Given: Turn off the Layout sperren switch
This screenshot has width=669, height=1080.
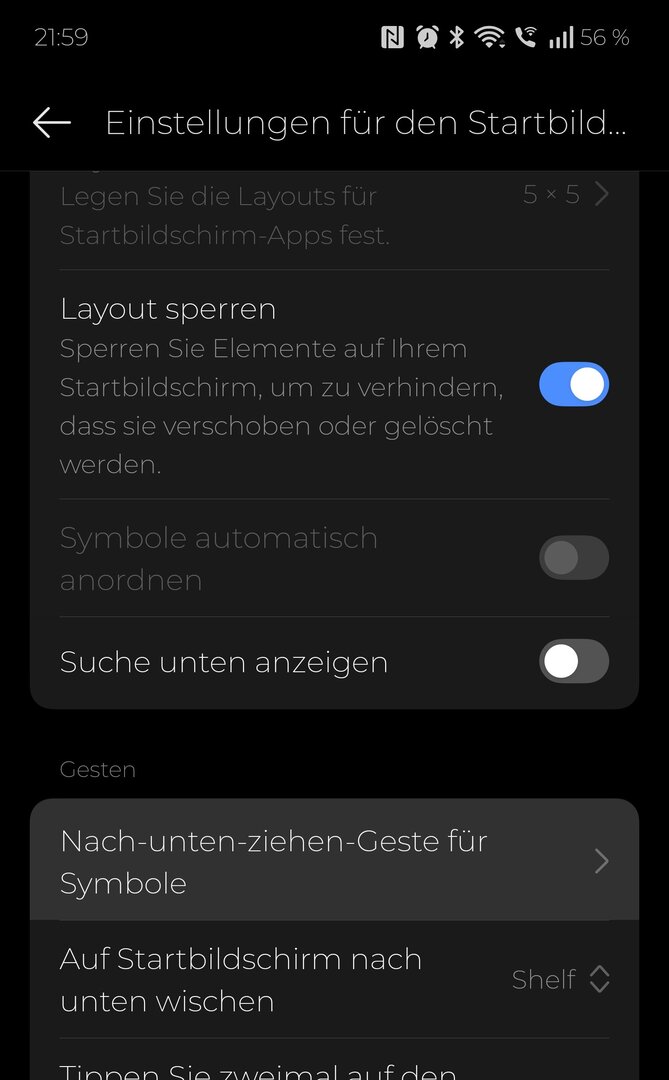Looking at the screenshot, I should click(573, 385).
